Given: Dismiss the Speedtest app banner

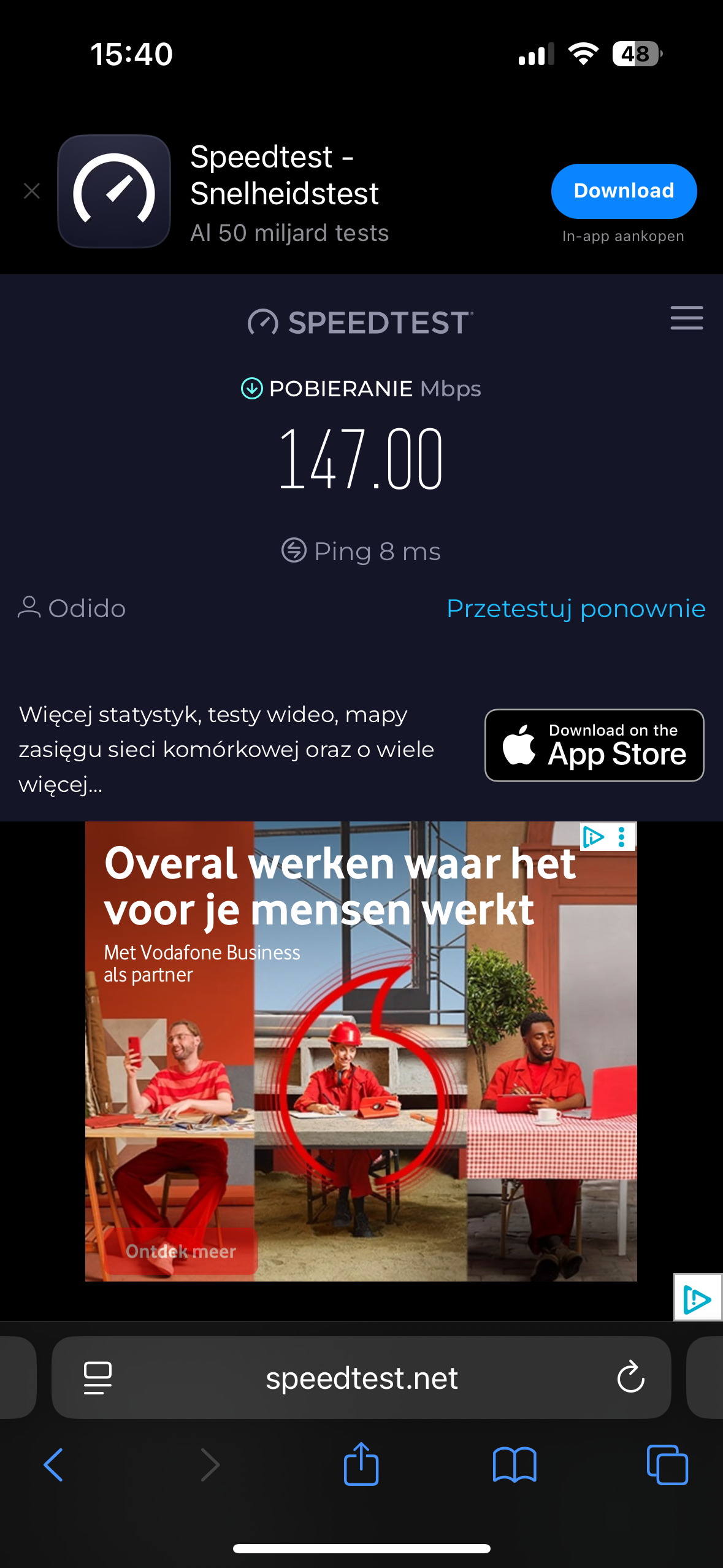Looking at the screenshot, I should pos(32,191).
